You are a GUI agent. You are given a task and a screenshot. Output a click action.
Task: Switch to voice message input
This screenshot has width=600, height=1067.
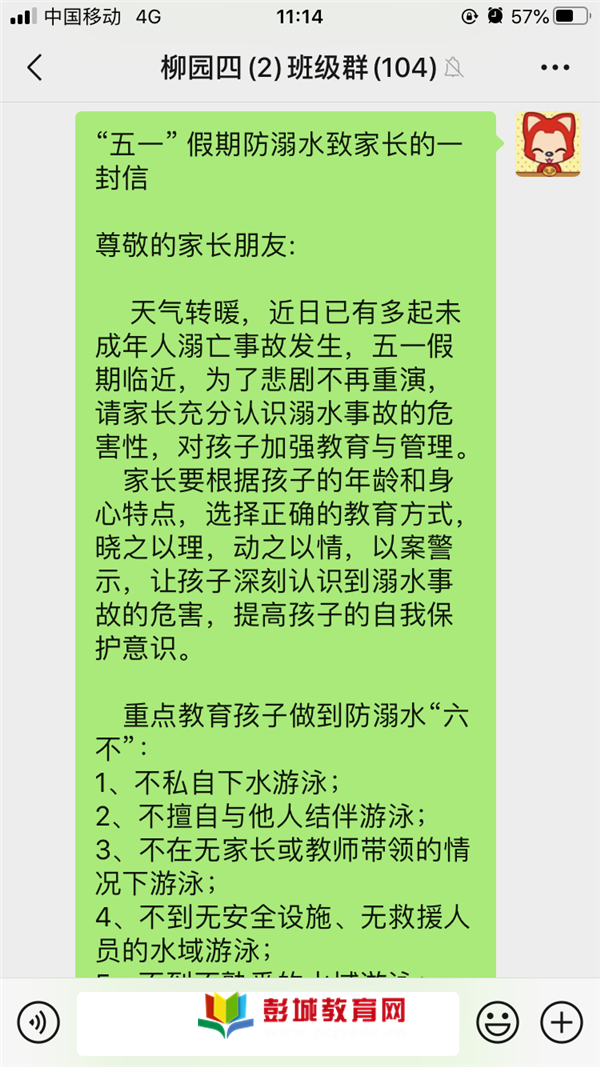[x=39, y=1021]
